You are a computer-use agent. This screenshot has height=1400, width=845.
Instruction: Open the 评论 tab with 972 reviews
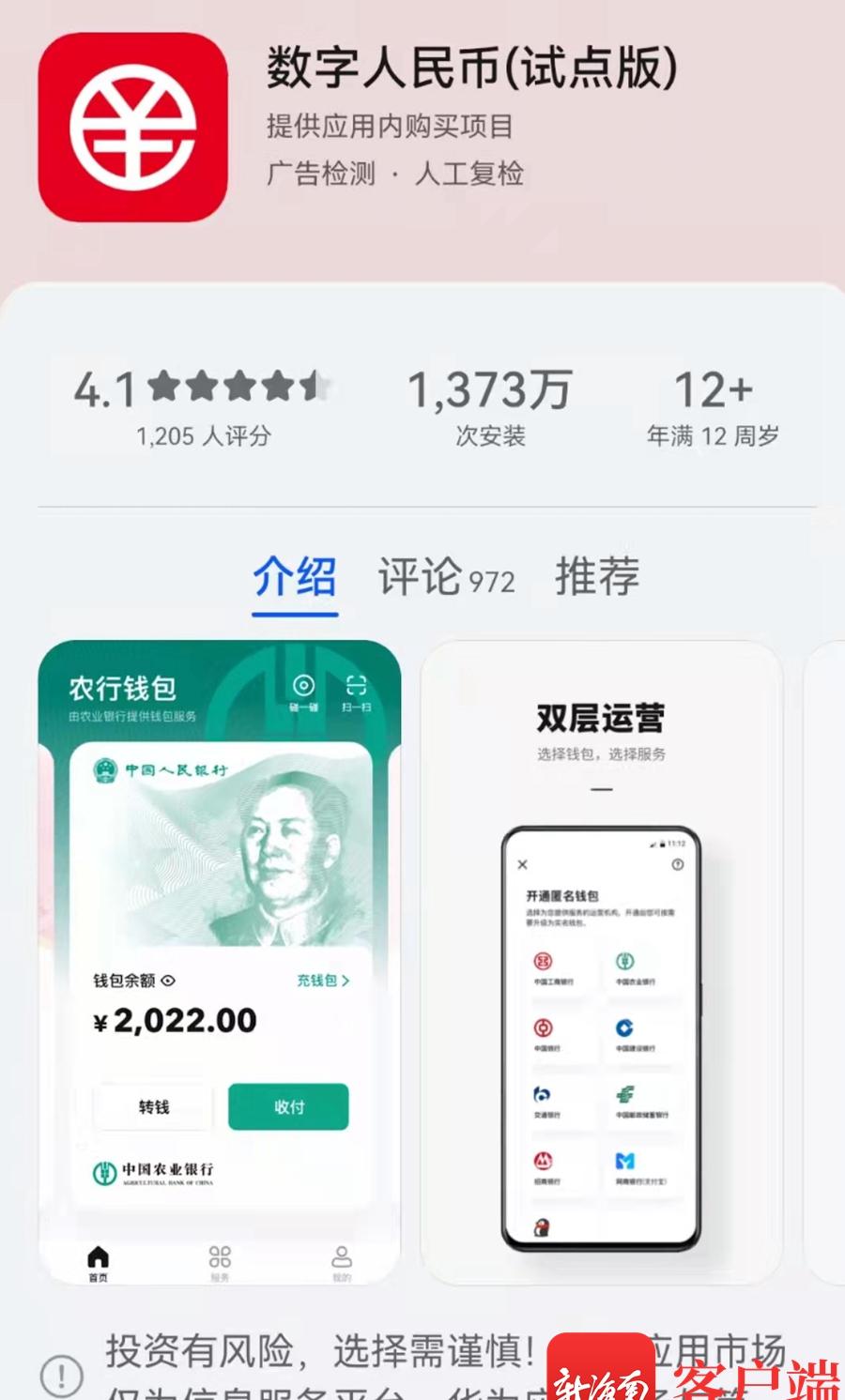[446, 577]
